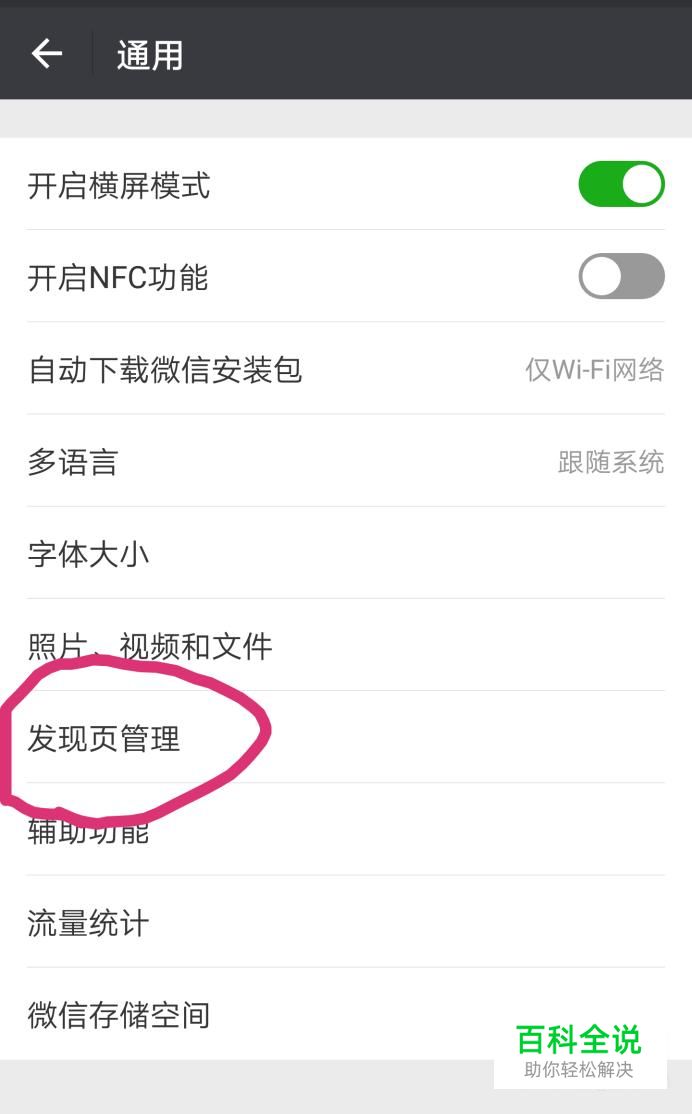The image size is (692, 1114).
Task: Open 发现页管理
Action: point(345,739)
